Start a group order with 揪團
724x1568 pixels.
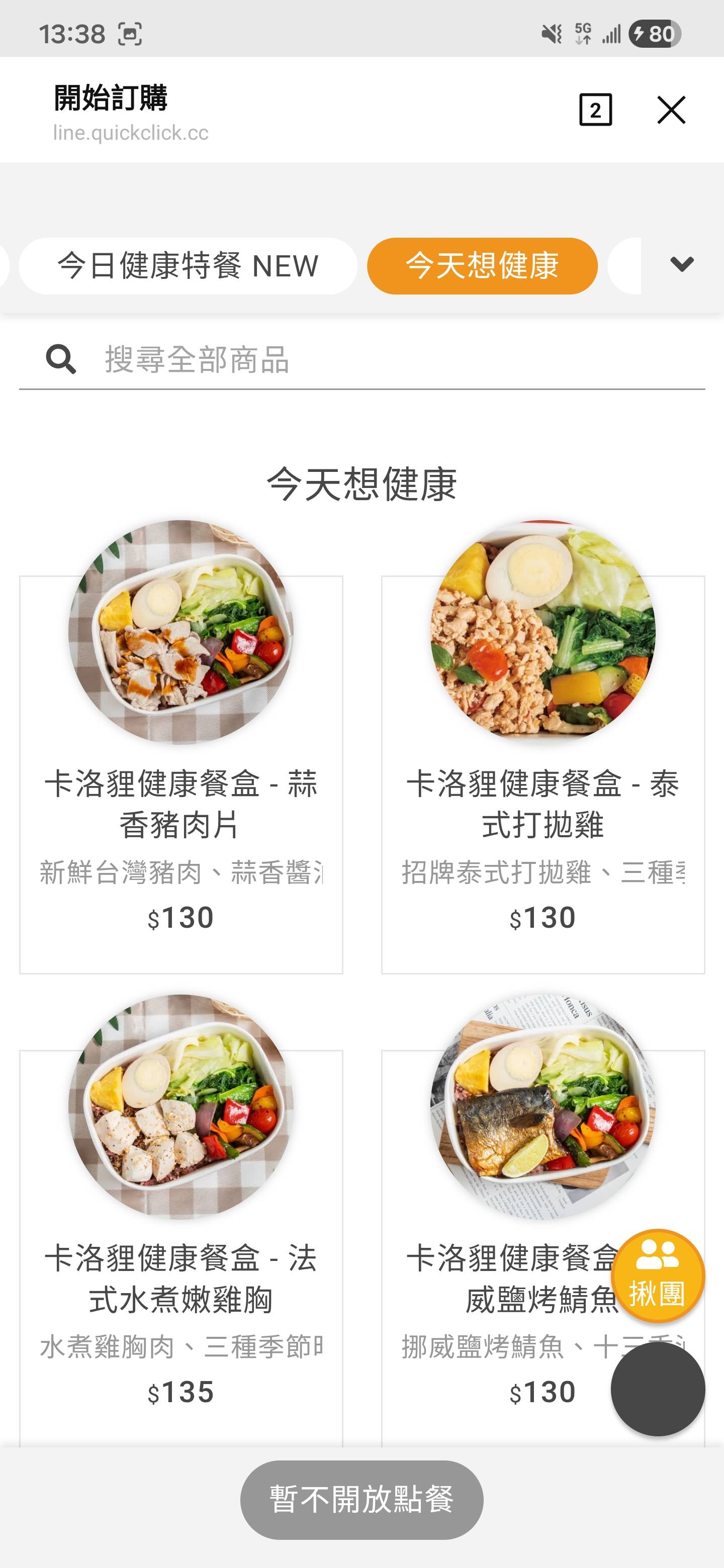[x=657, y=1276]
